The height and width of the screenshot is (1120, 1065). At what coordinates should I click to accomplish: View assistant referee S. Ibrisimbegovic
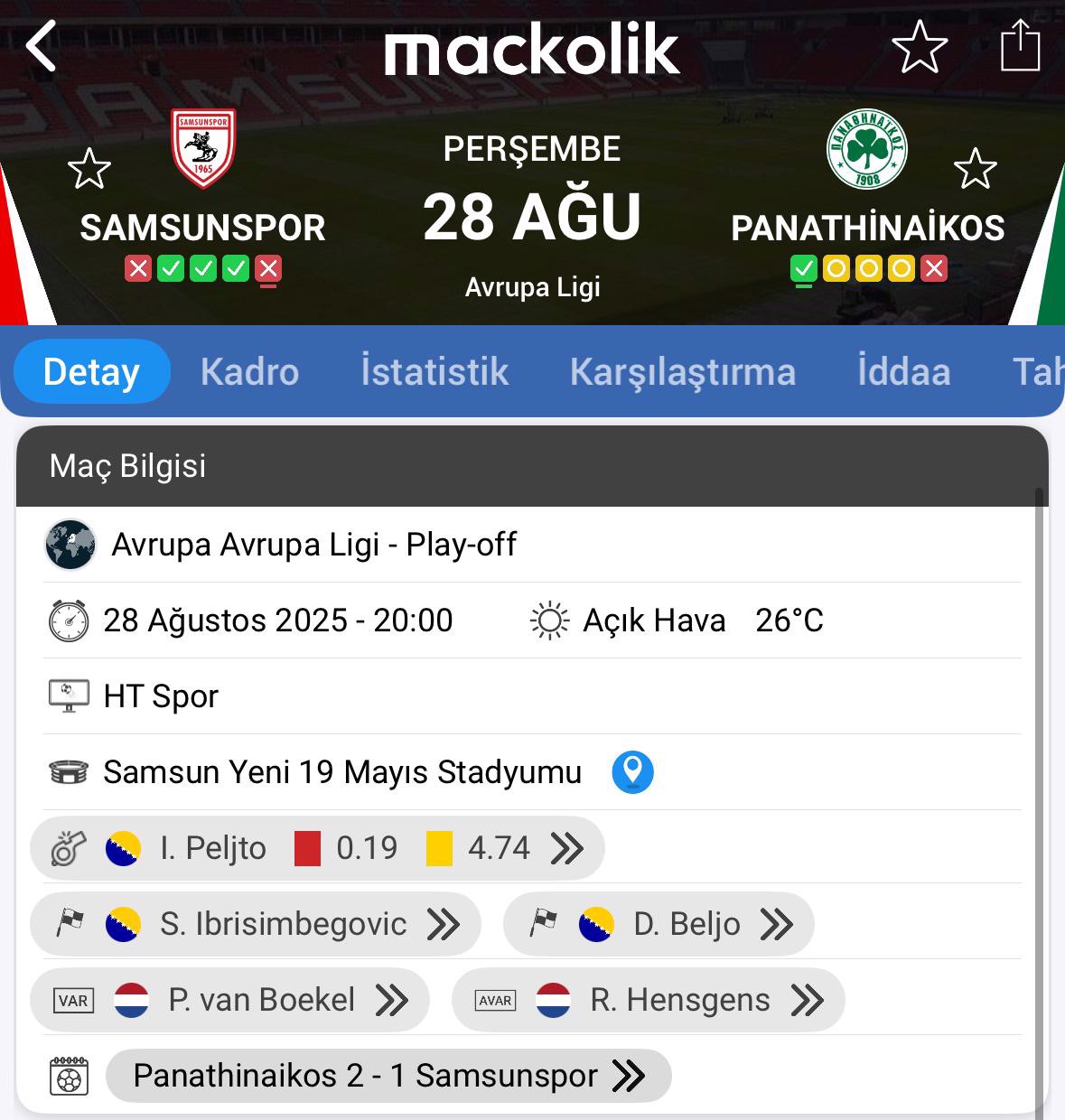pyautogui.click(x=256, y=924)
